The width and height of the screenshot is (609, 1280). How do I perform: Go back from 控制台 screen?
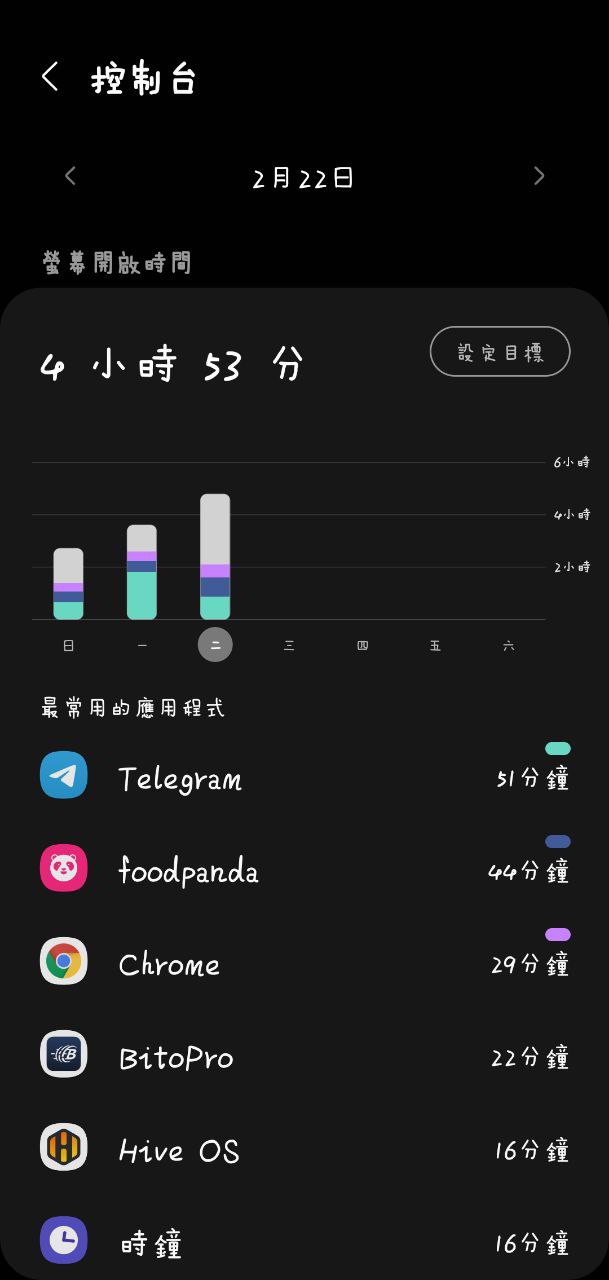click(50, 77)
